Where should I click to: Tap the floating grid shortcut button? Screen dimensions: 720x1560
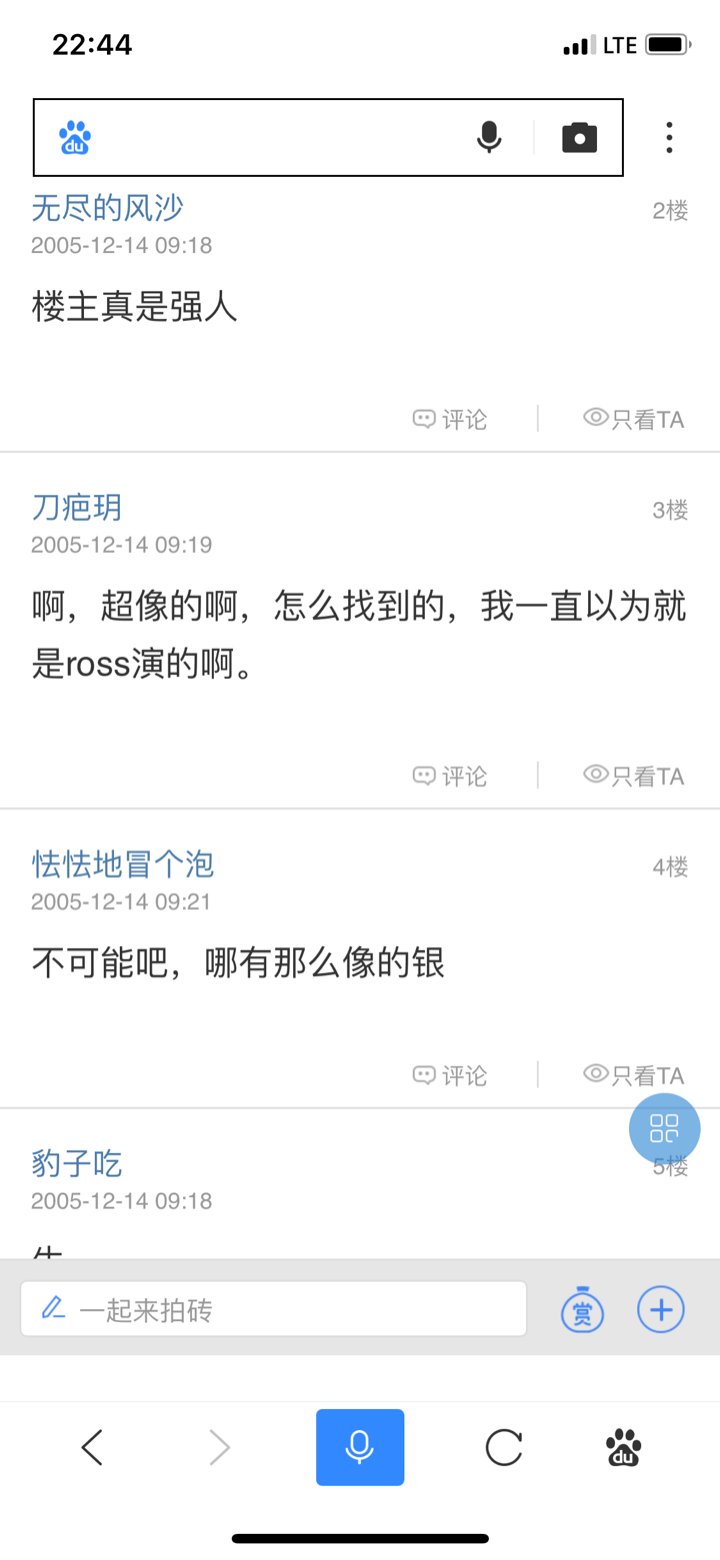coord(664,1128)
